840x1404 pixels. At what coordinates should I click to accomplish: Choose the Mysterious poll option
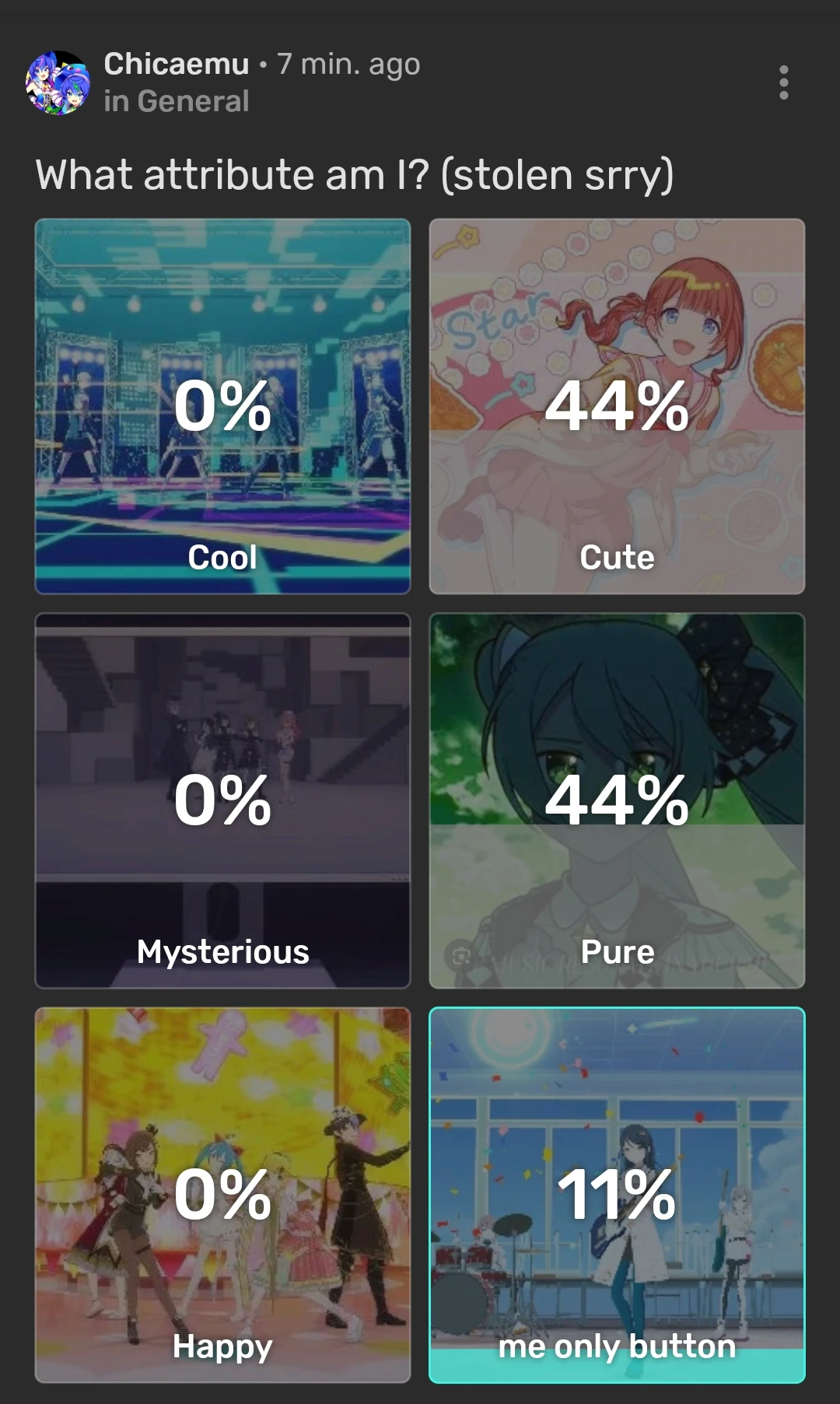pyautogui.click(x=222, y=800)
